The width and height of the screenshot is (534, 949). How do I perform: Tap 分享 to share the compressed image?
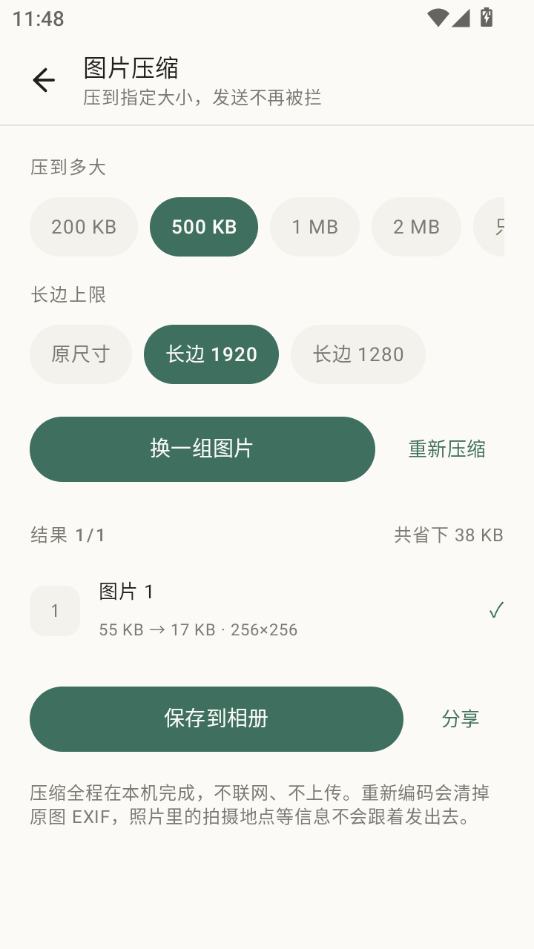pos(461,719)
